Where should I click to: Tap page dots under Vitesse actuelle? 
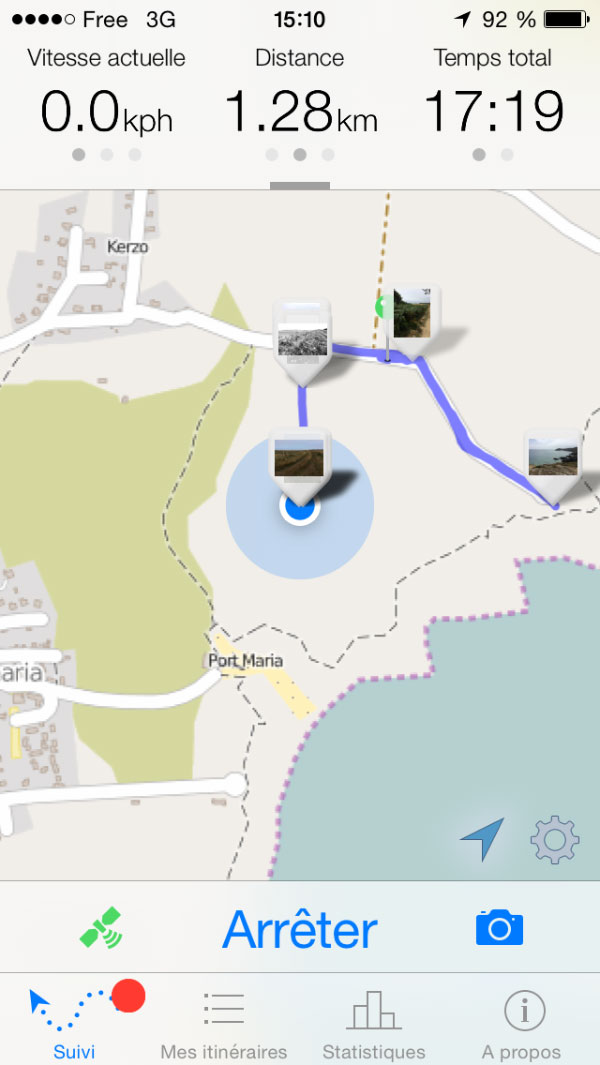click(107, 155)
